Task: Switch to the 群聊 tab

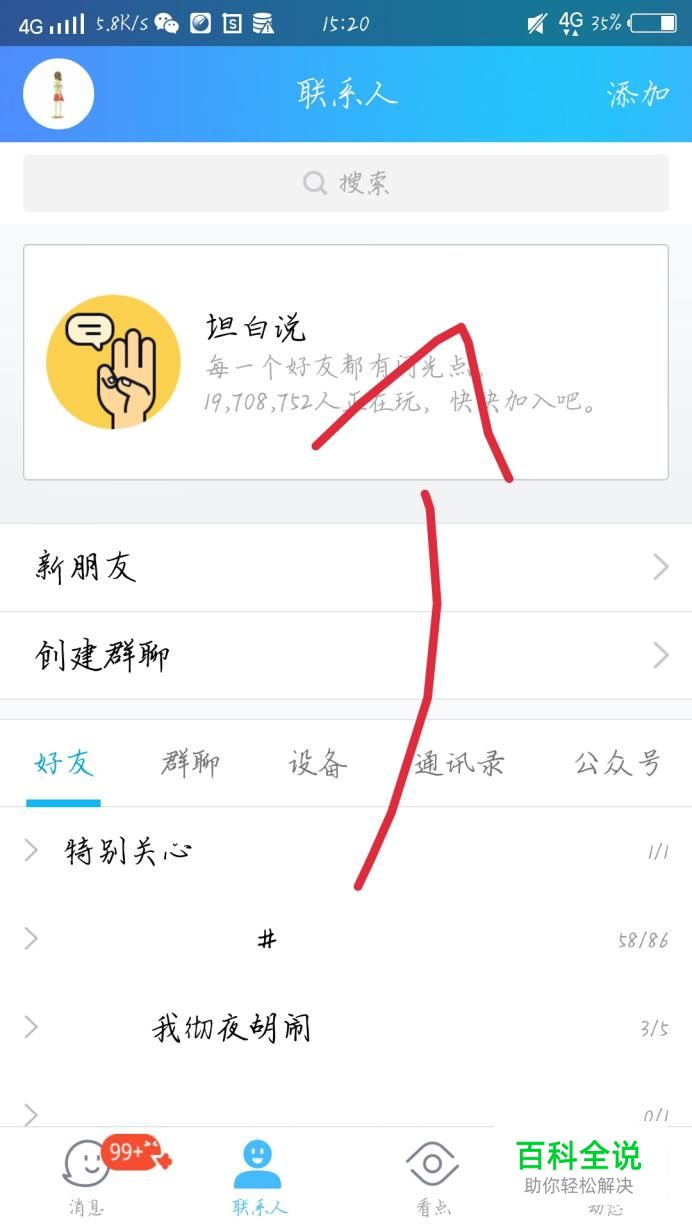Action: point(190,764)
